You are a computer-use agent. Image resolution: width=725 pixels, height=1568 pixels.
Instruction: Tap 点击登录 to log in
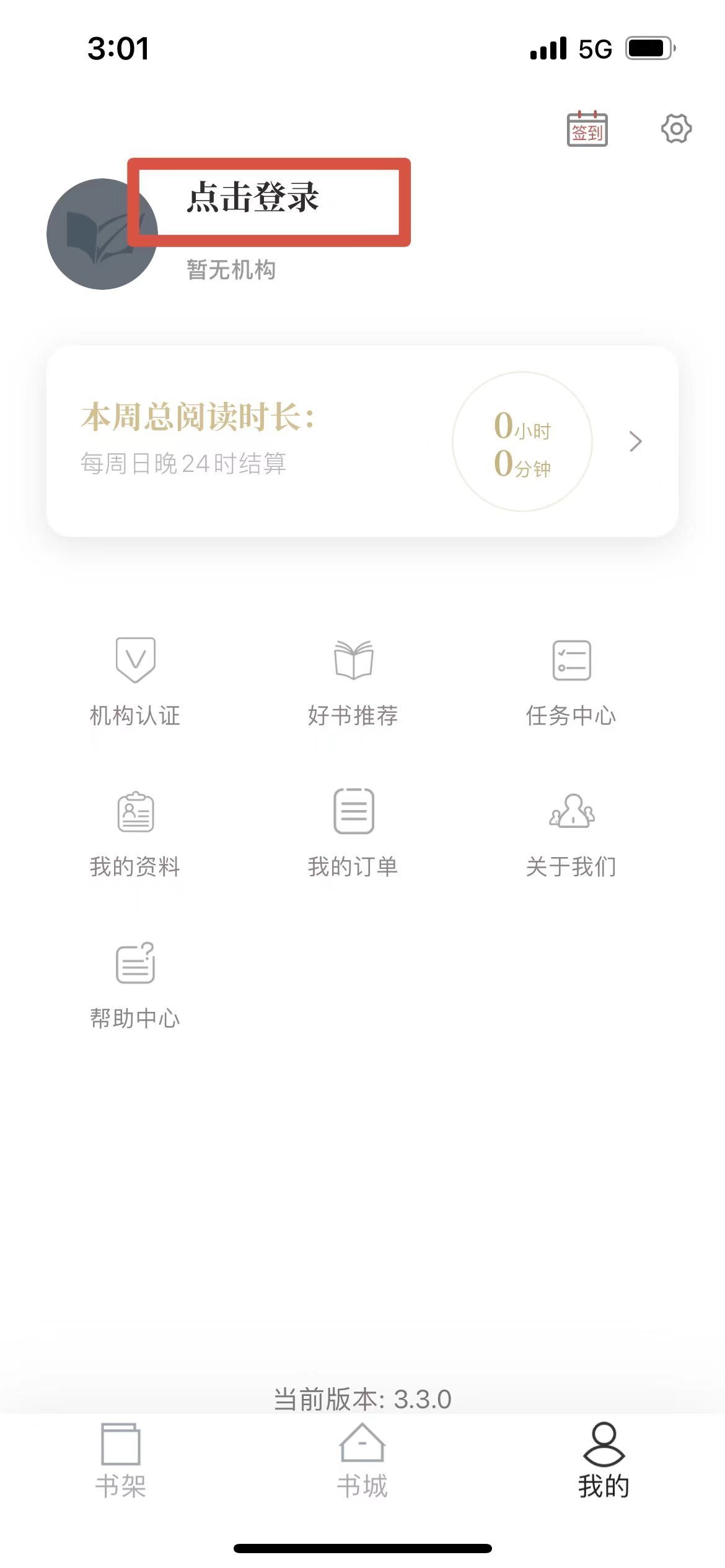pyautogui.click(x=253, y=198)
